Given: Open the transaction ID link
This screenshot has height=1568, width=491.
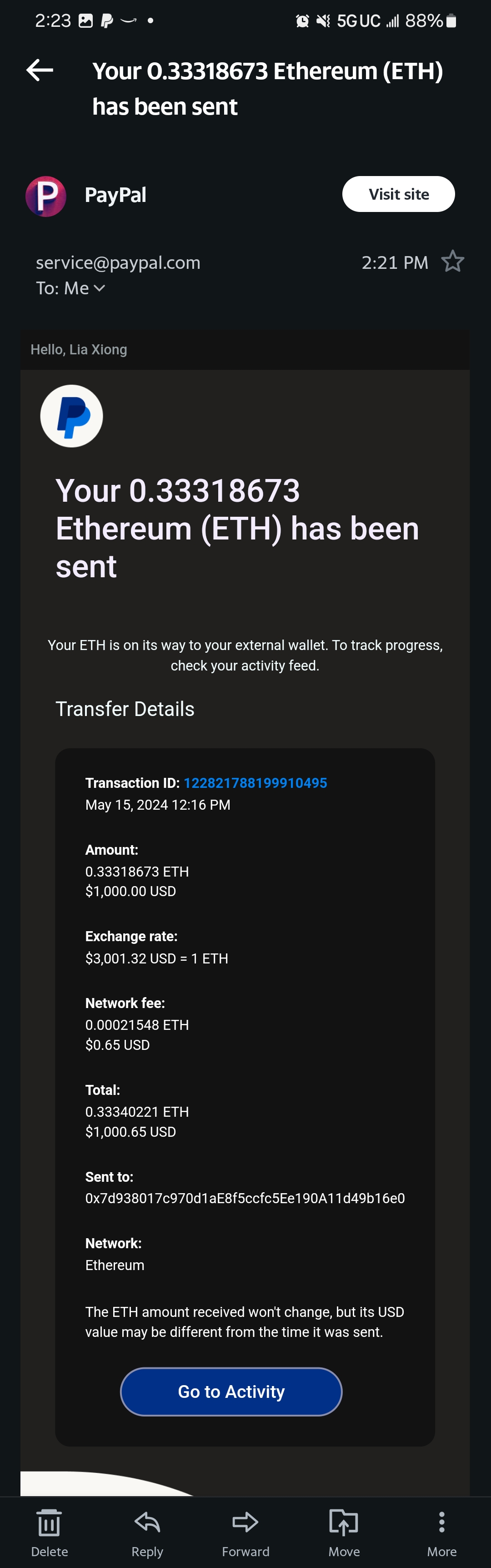Looking at the screenshot, I should [x=255, y=783].
